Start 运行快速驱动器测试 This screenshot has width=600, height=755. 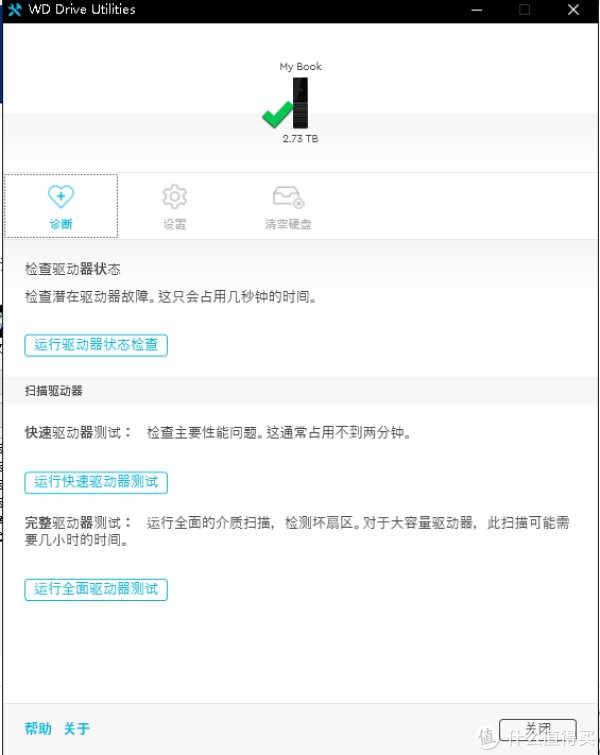click(x=96, y=482)
